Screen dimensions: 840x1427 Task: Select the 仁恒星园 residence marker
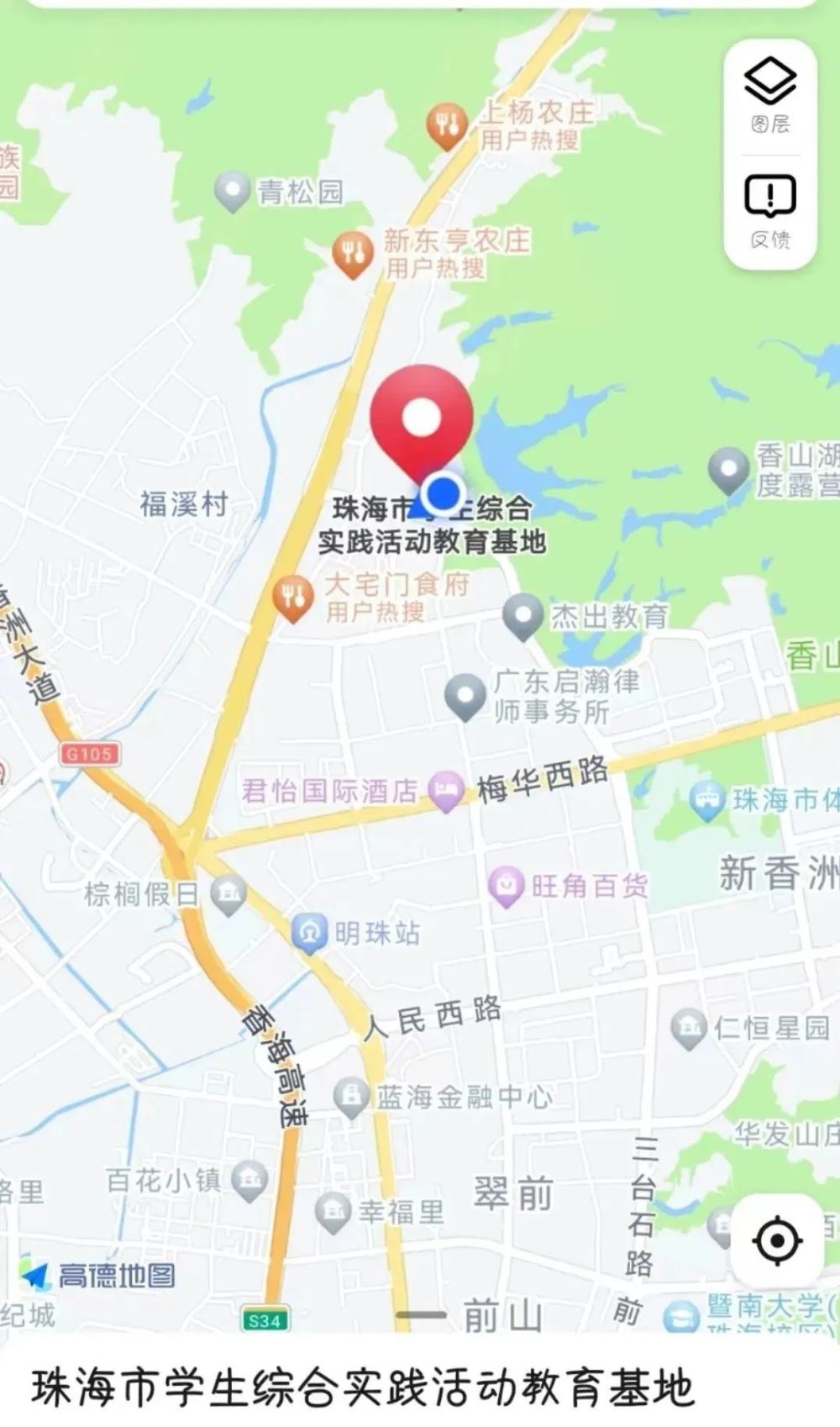coord(689,1027)
